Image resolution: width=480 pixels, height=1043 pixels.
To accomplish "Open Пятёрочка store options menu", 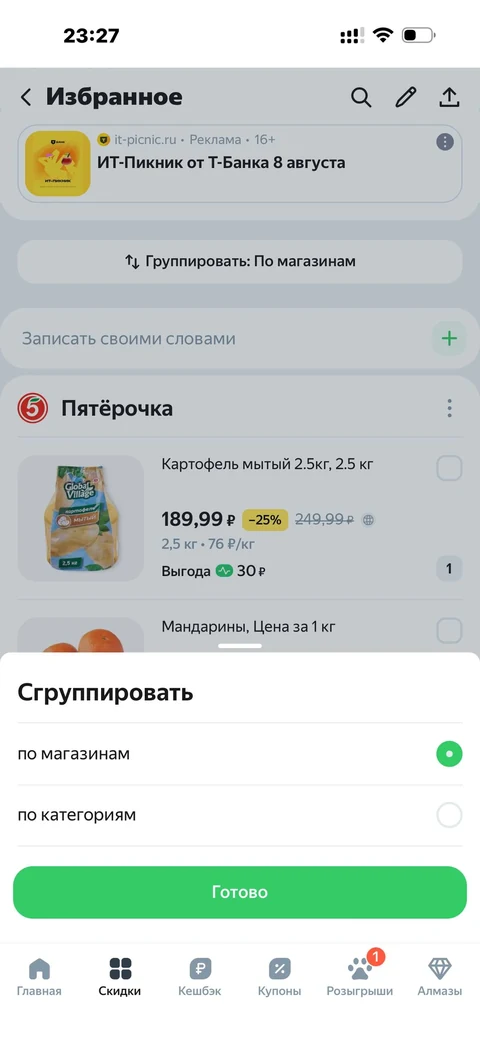I will 449,408.
